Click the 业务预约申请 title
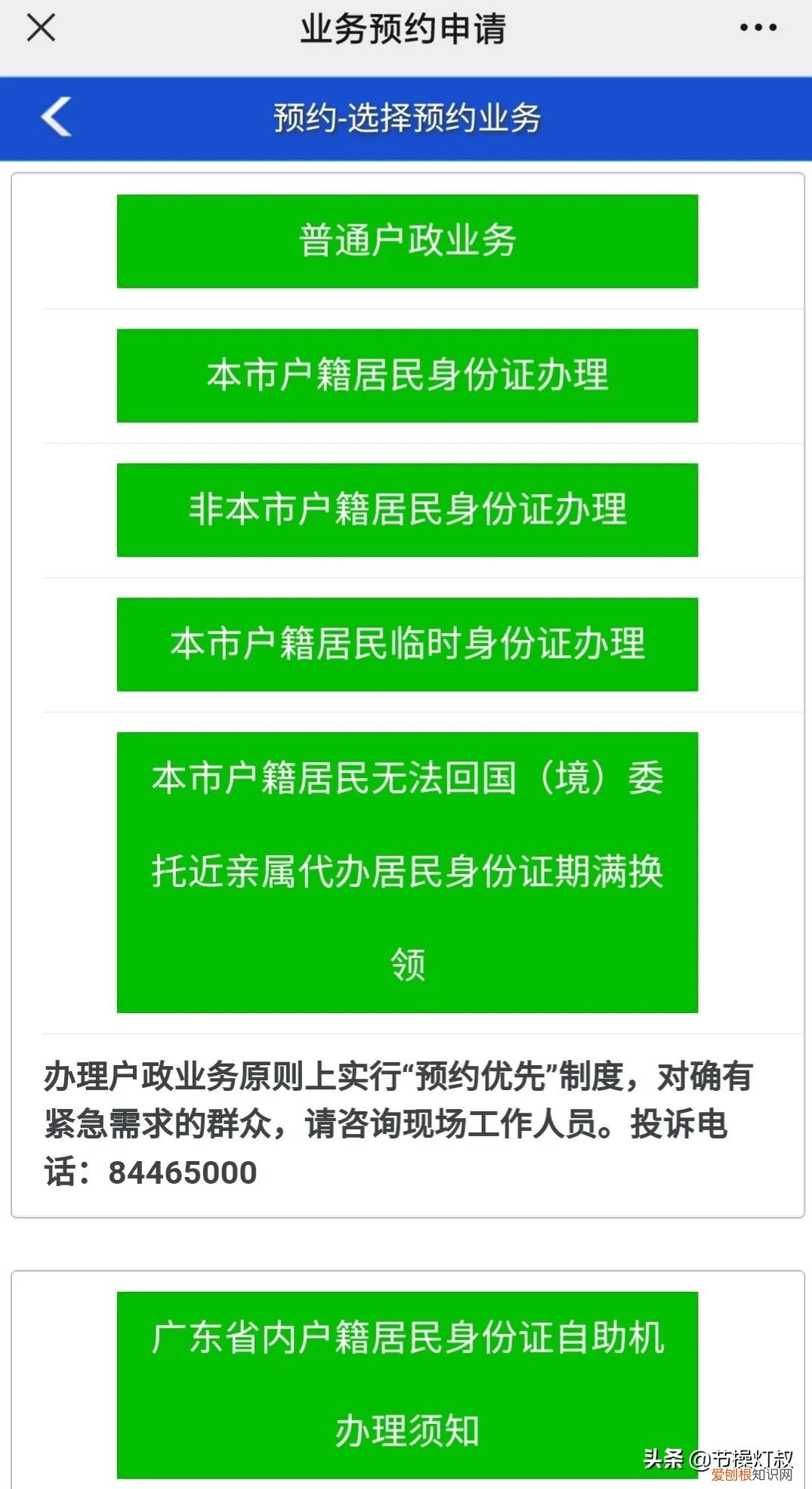Screen dimensions: 812x1489 [406, 29]
